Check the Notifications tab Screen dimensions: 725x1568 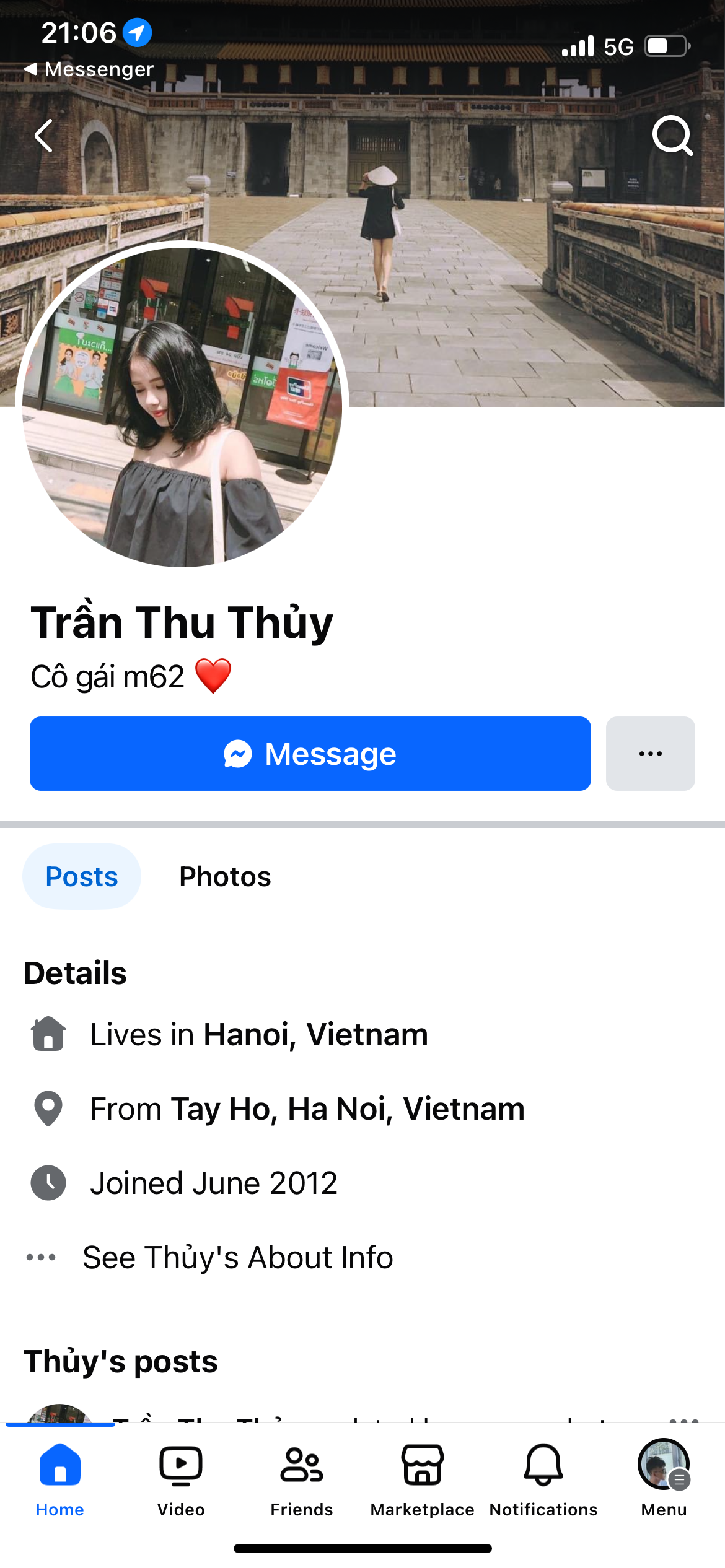click(543, 1479)
